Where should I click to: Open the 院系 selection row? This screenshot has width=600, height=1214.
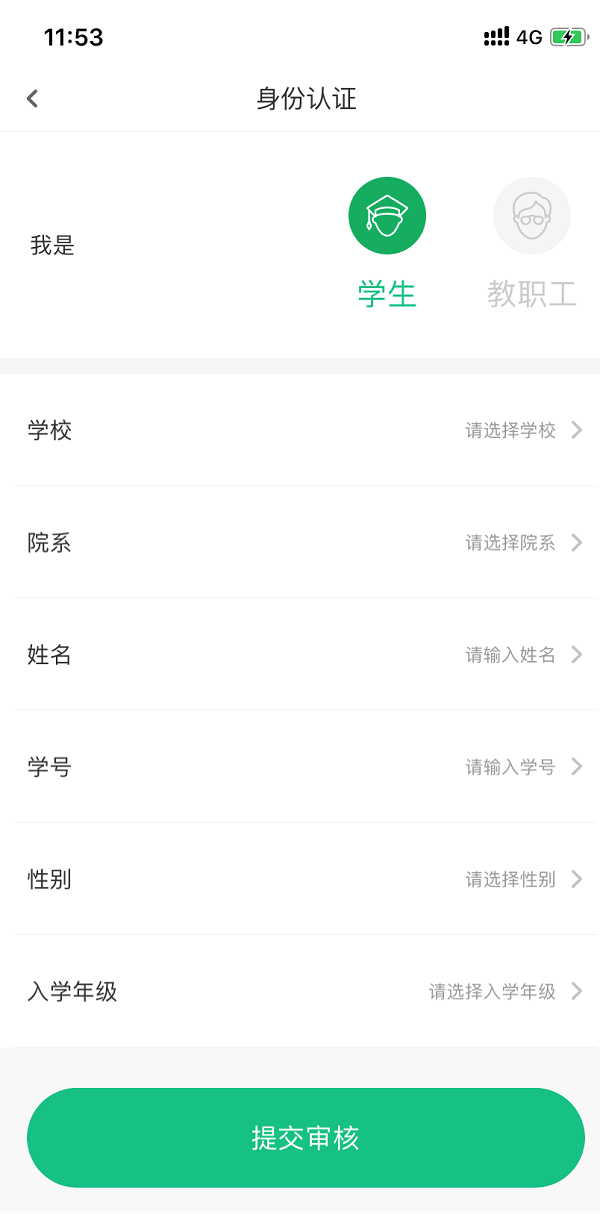[x=300, y=543]
